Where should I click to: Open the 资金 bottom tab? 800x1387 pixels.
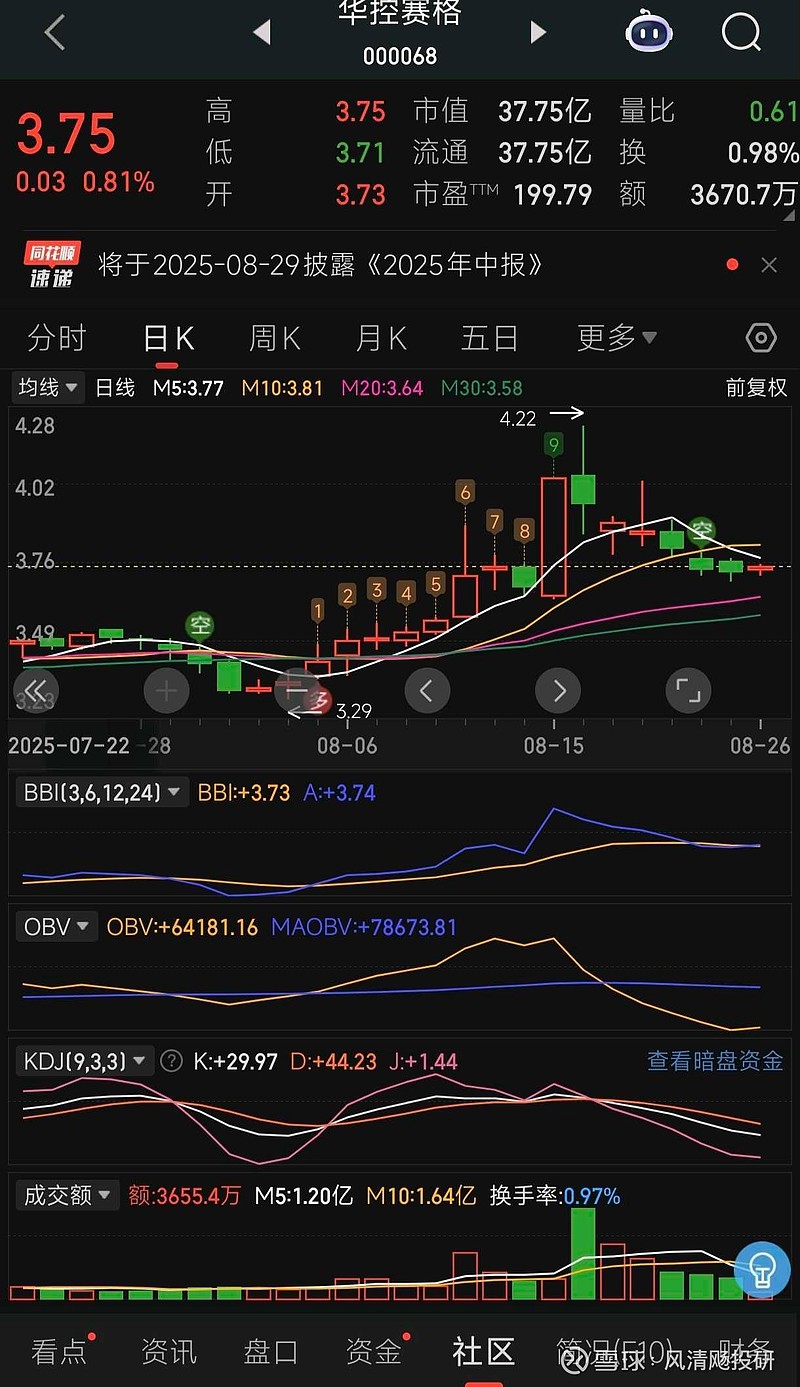coord(373,1352)
